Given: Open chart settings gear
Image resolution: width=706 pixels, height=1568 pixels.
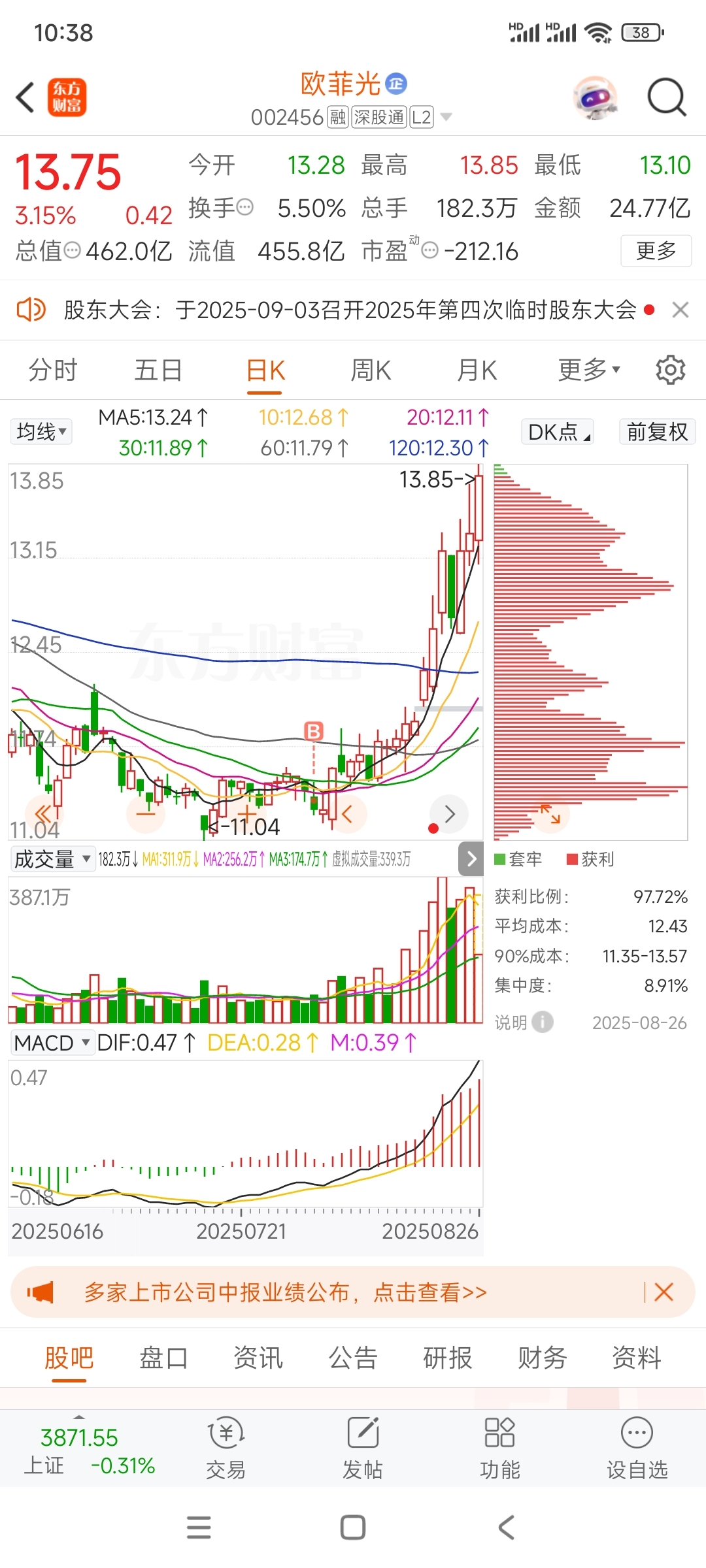Looking at the screenshot, I should (x=670, y=370).
